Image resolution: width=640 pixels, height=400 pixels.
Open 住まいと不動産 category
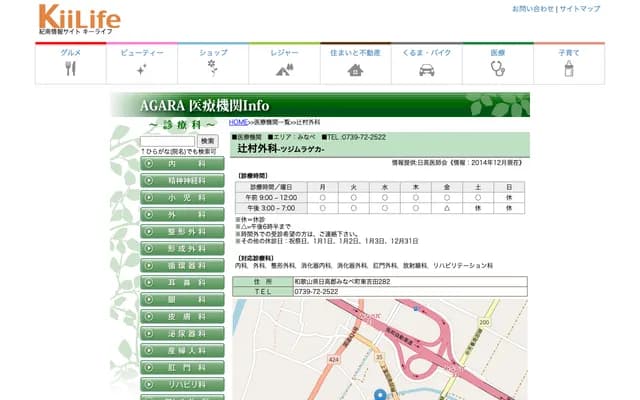(355, 63)
